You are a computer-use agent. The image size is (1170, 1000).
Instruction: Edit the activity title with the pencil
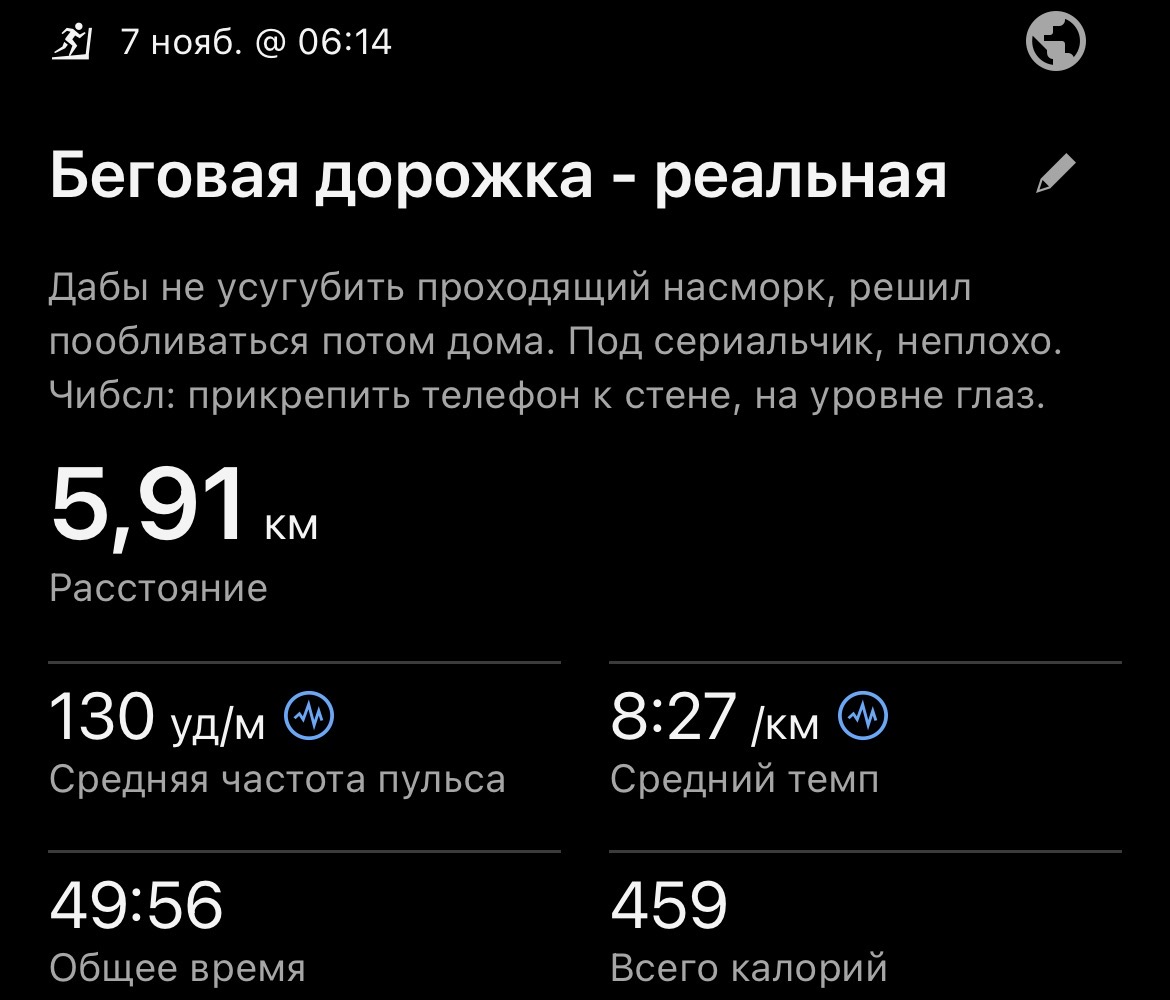pos(1056,174)
